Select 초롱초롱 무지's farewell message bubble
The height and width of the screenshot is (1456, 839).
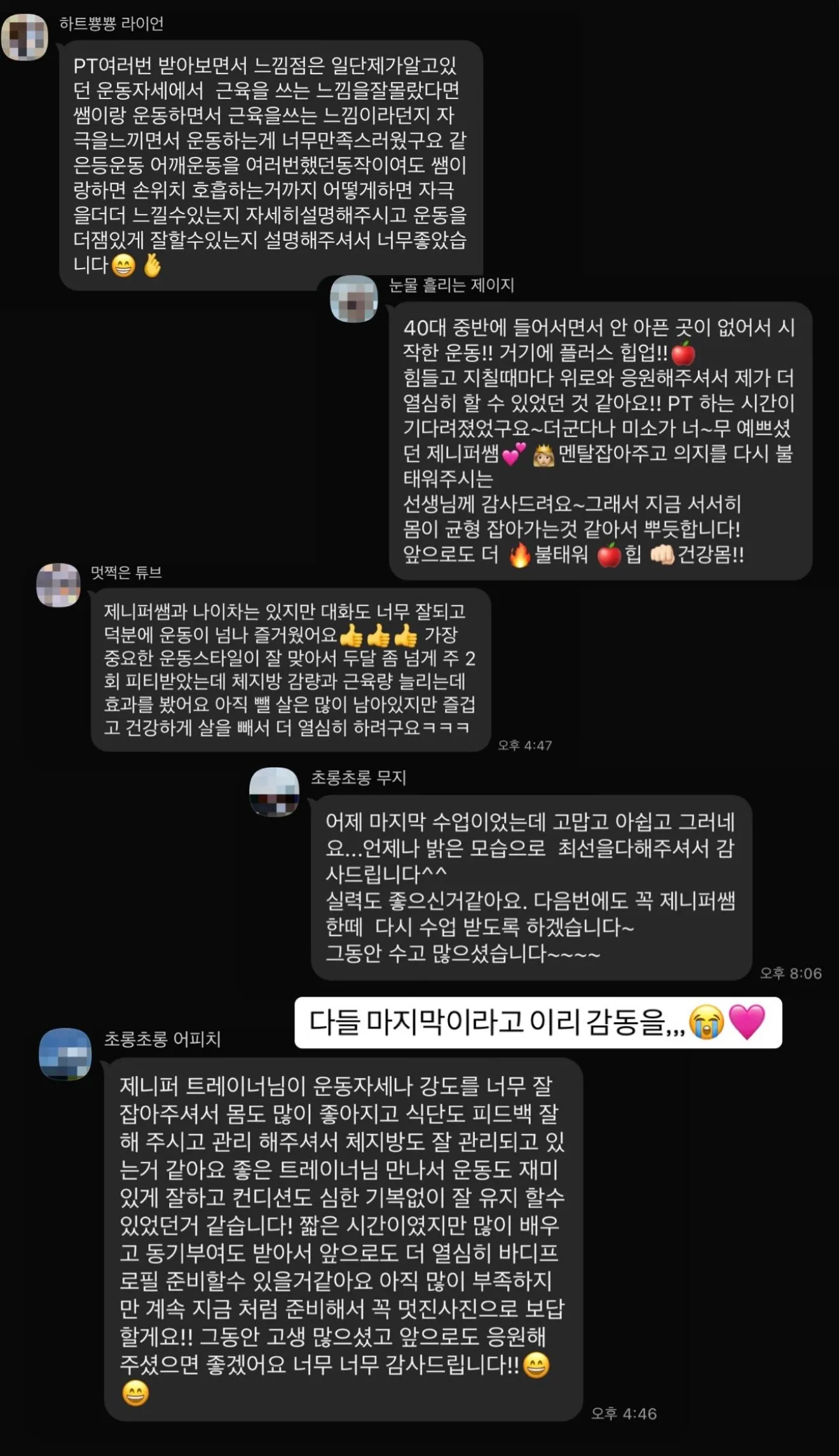tap(528, 889)
